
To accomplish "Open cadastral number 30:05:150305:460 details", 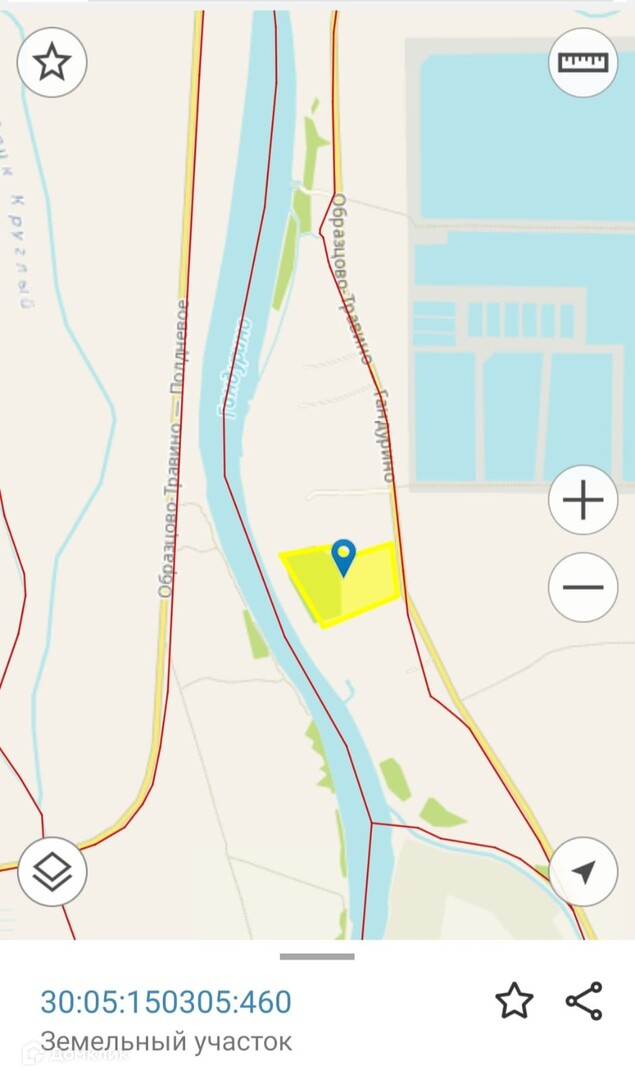I will tap(166, 1001).
